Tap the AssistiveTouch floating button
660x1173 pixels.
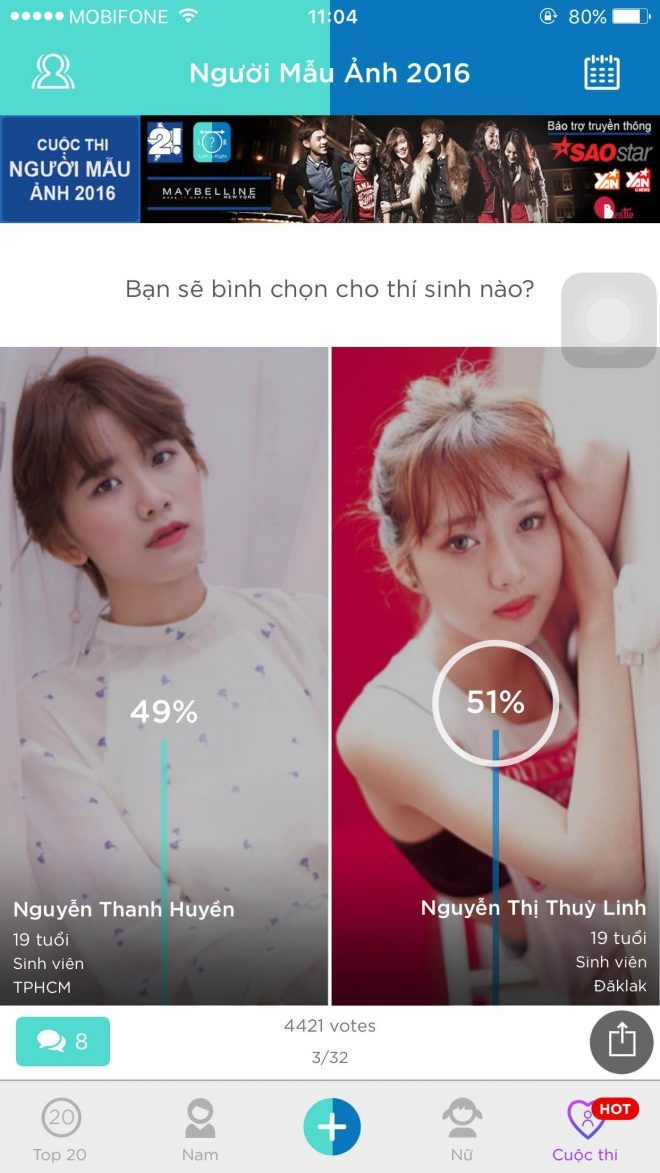pyautogui.click(x=609, y=321)
